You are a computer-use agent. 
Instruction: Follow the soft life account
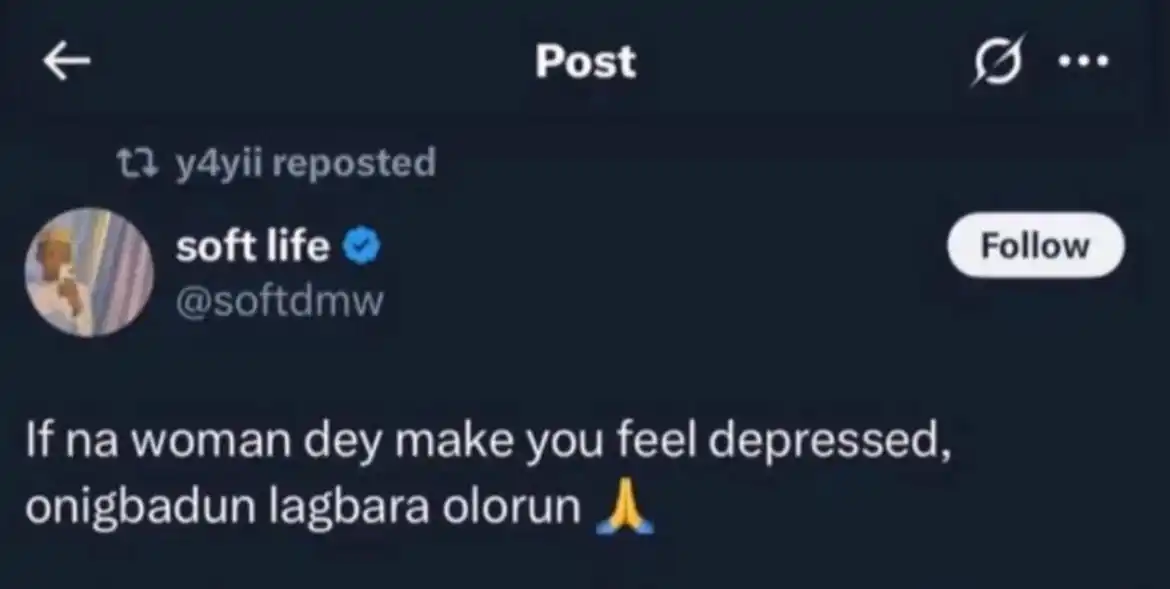[x=1035, y=245]
